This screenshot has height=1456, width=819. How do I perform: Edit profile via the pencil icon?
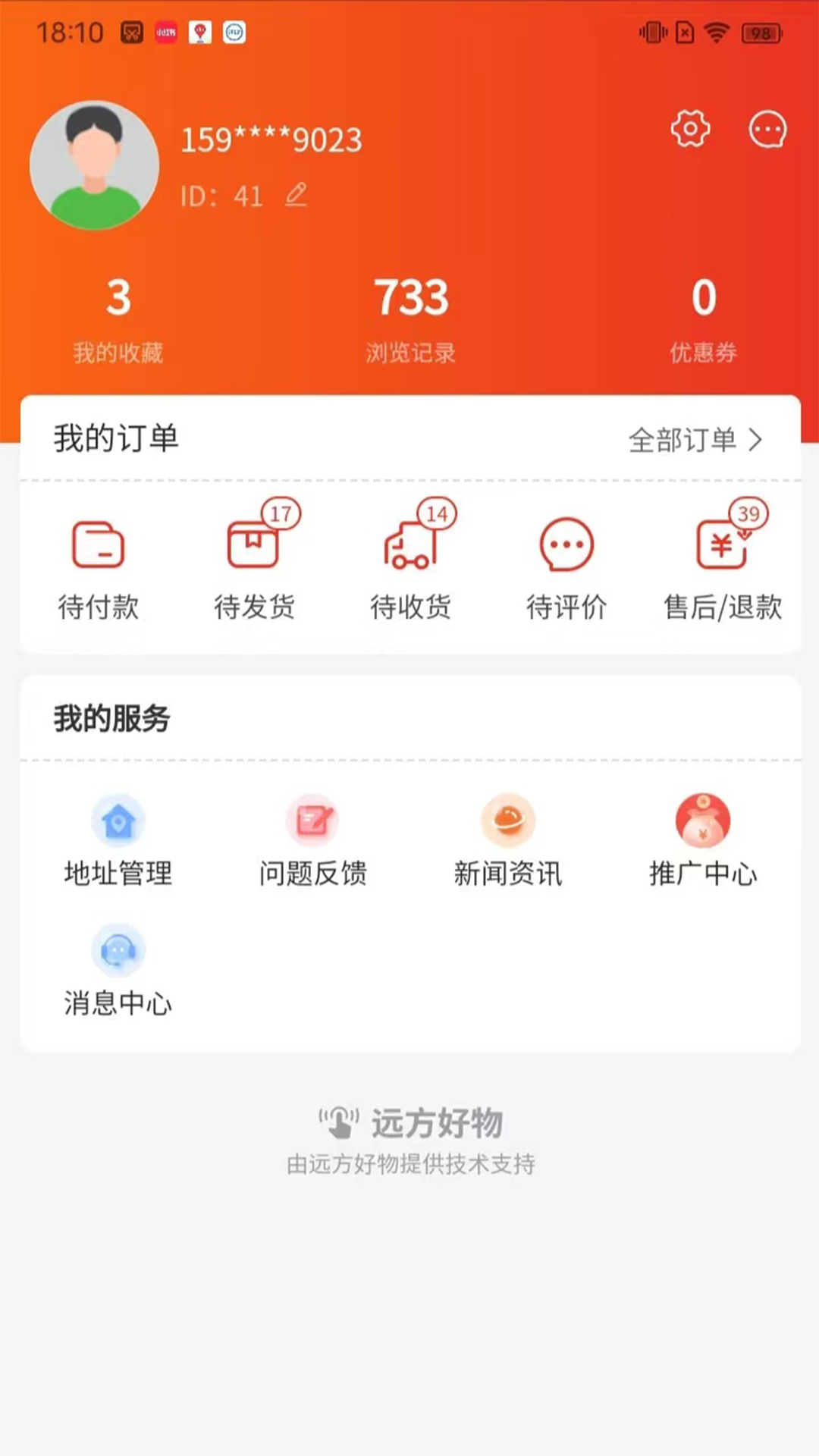[x=296, y=195]
